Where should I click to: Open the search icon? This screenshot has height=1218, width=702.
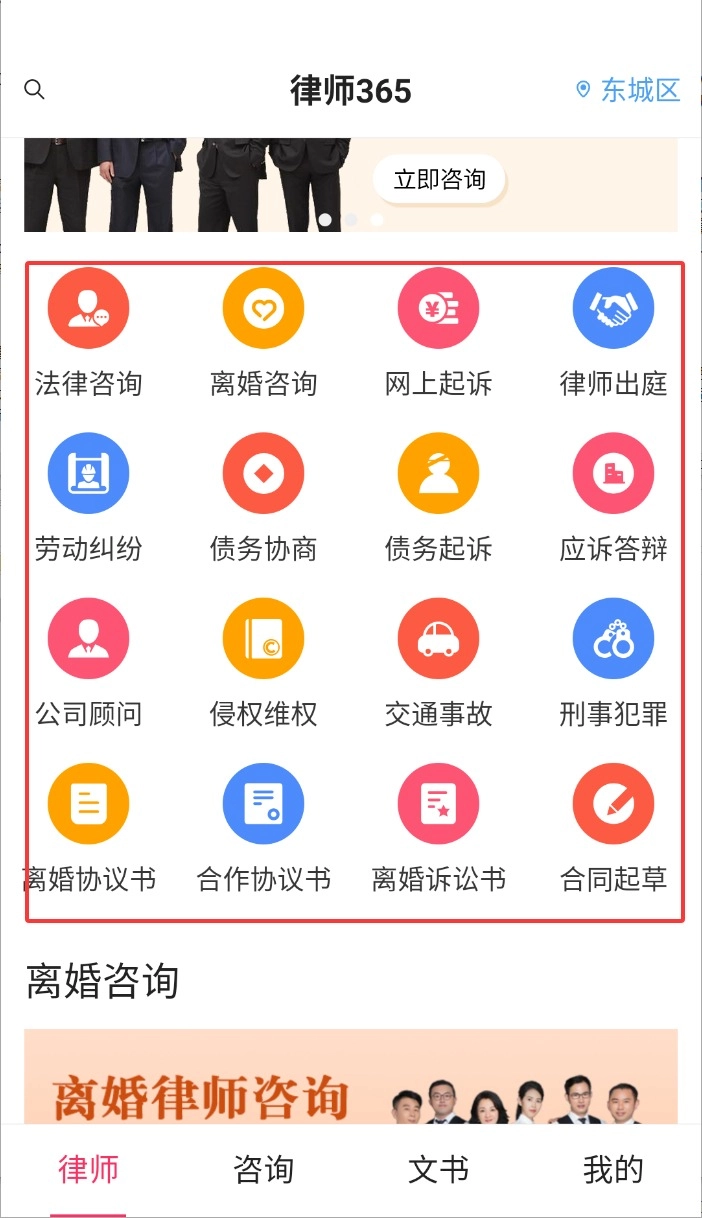[x=34, y=90]
